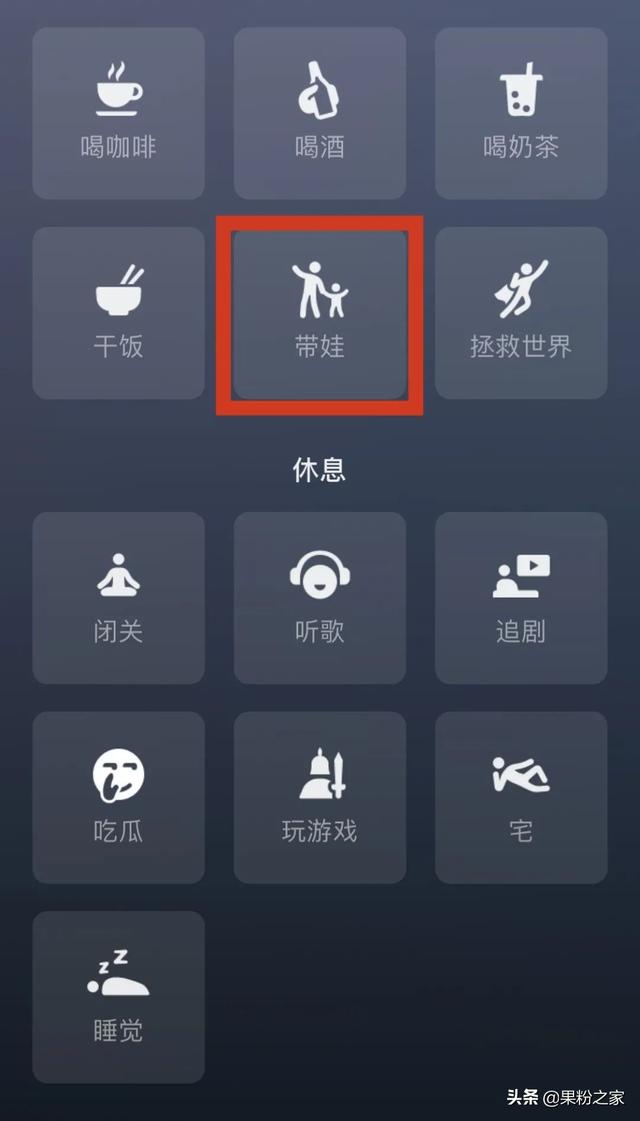Select the 喝咖啡 status
The image size is (640, 1121).
[119, 113]
